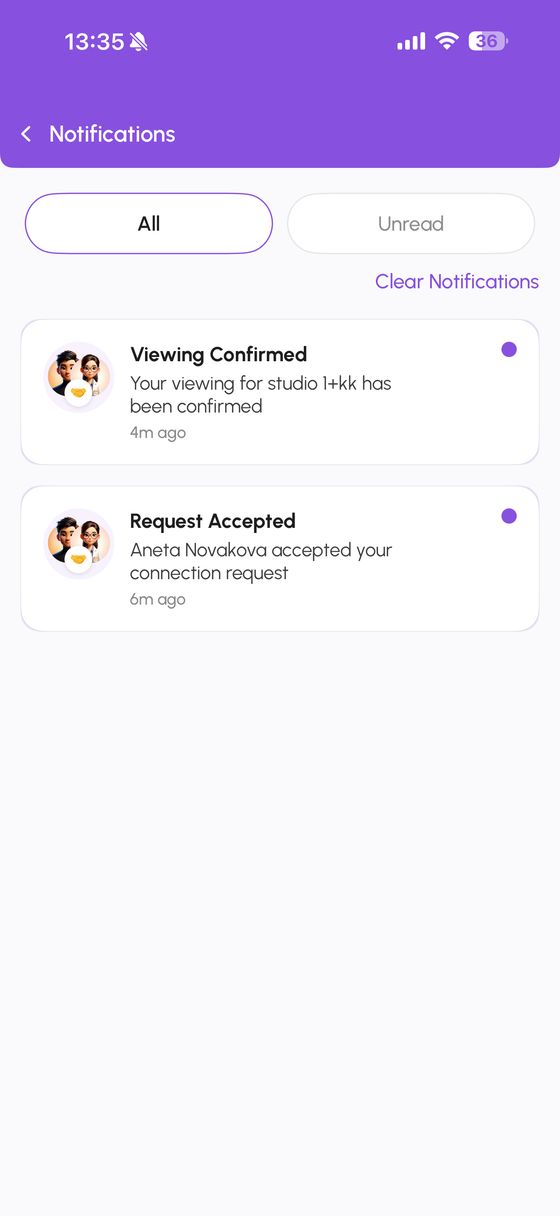Switch to the Unread tab
Viewport: 560px width, 1216px height.
(411, 223)
